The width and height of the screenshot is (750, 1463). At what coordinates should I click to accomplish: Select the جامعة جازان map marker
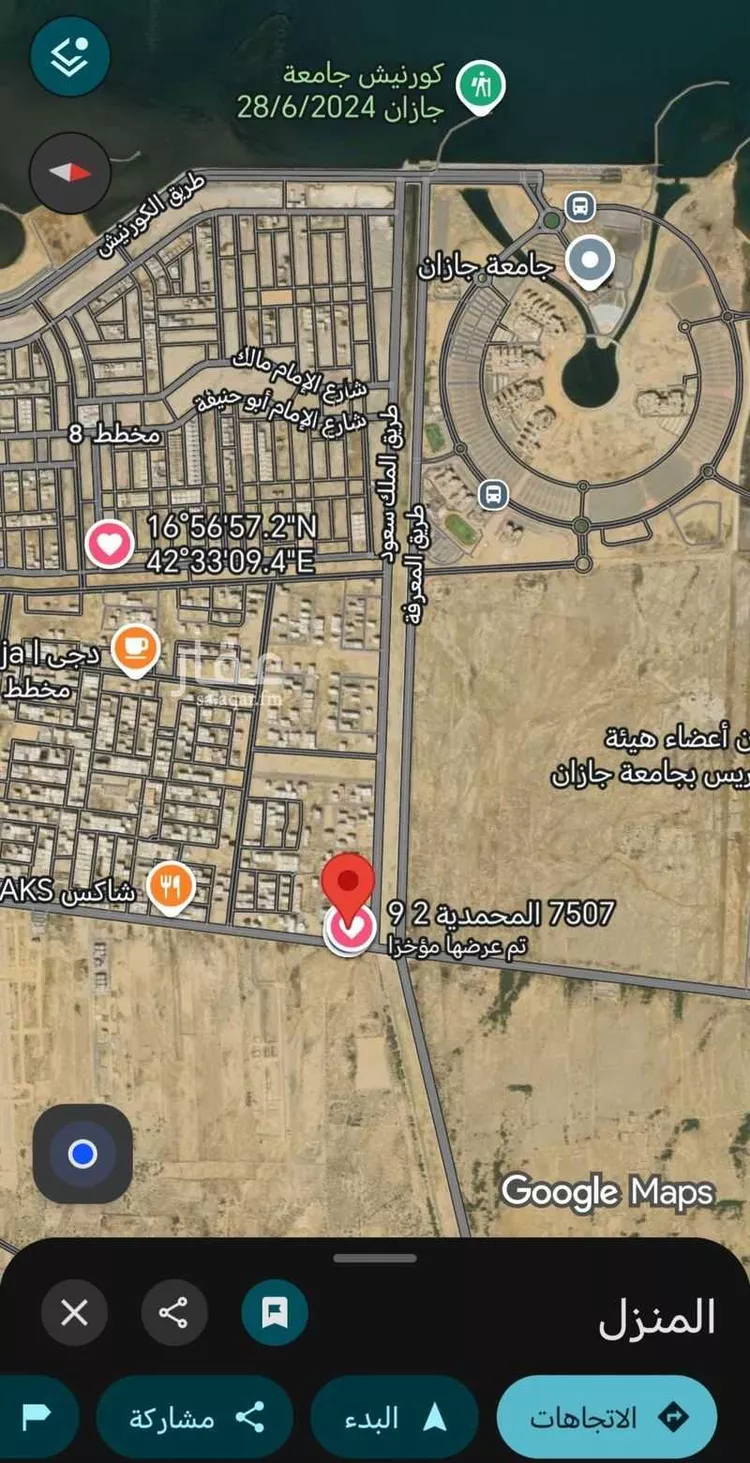pos(590,260)
